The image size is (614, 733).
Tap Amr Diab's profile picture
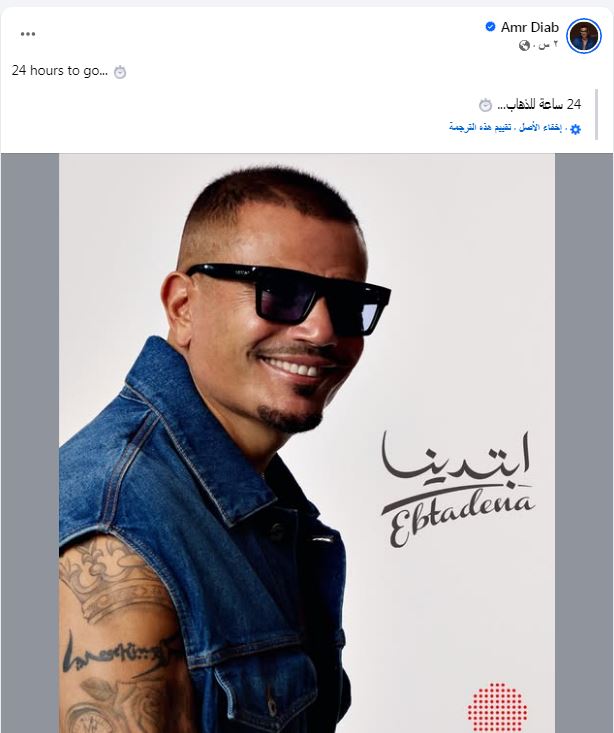(x=583, y=36)
